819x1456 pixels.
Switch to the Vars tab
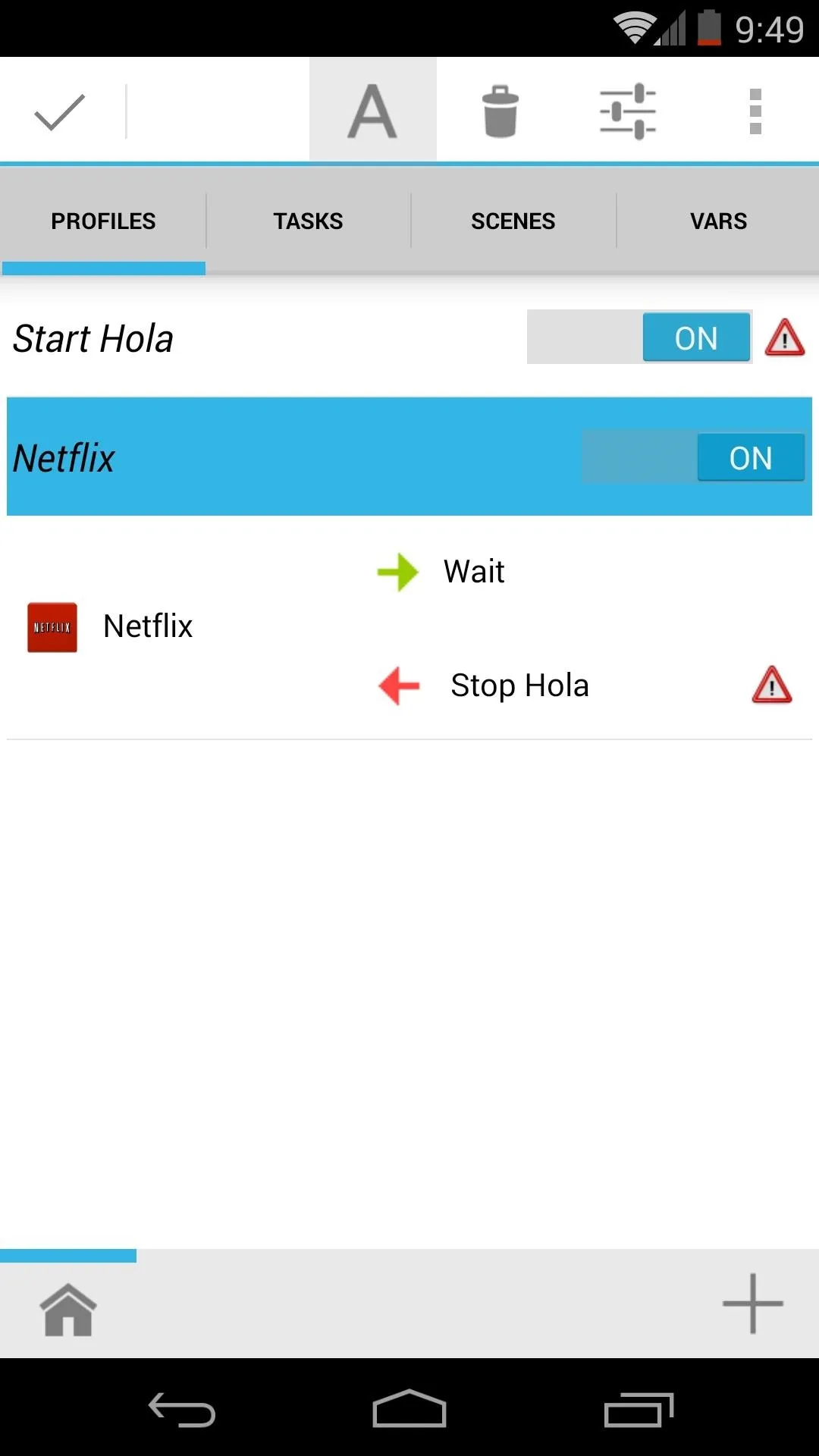718,221
